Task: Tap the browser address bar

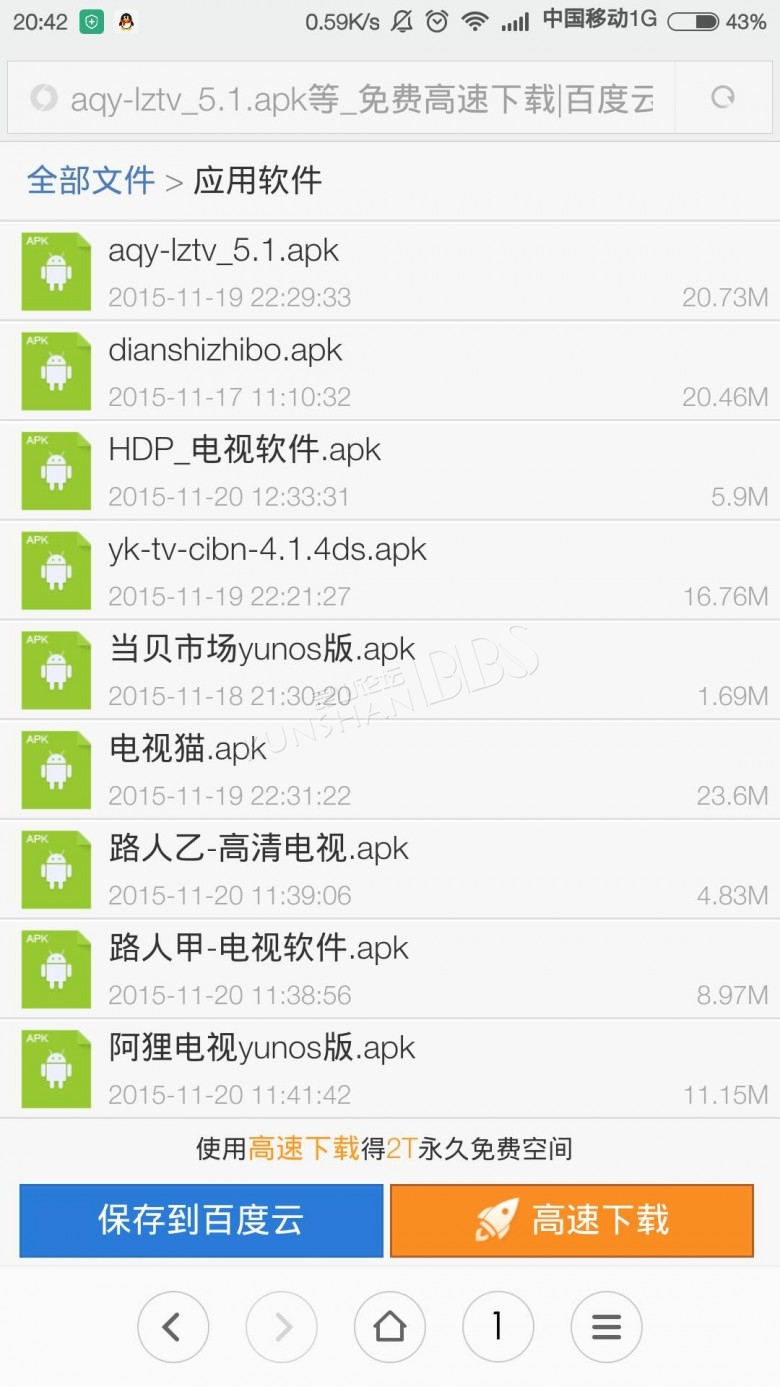Action: 341,97
